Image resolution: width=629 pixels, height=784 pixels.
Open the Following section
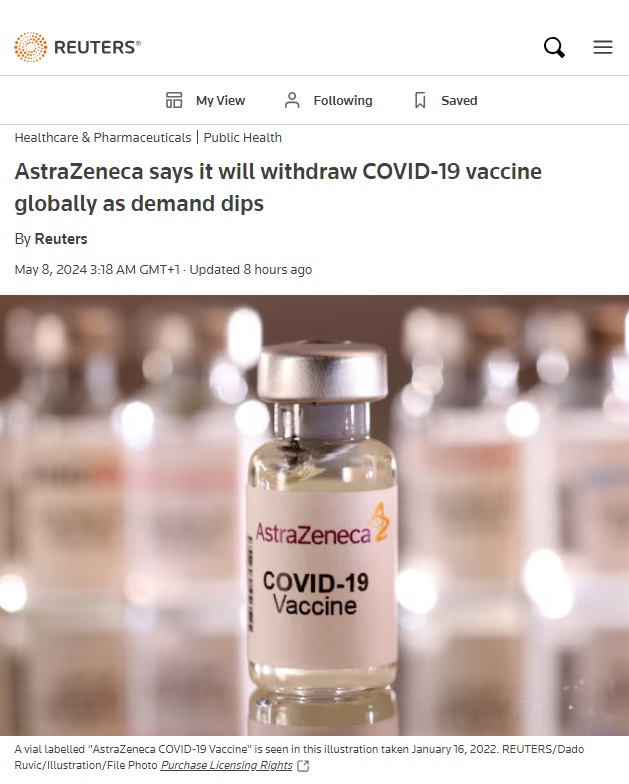(x=328, y=100)
